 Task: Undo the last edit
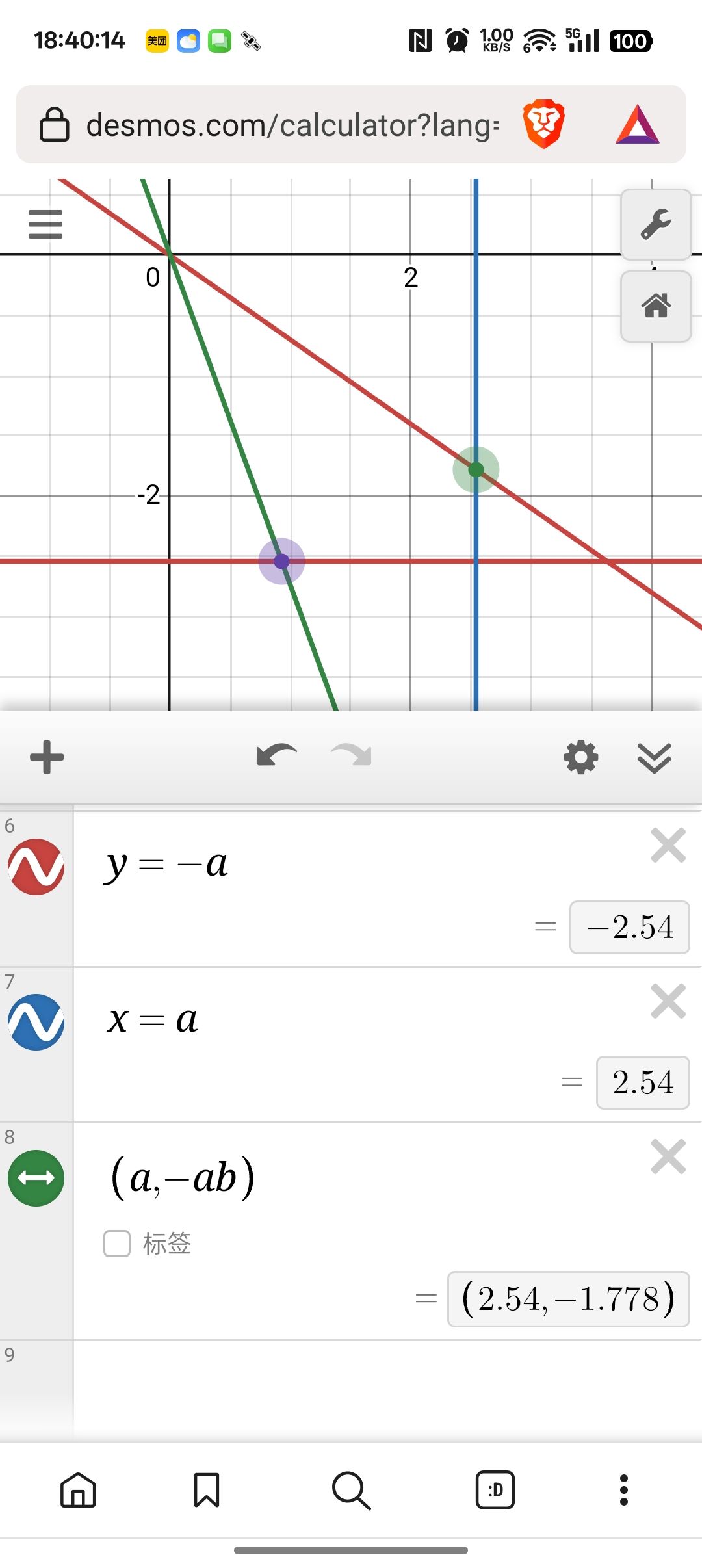[x=276, y=756]
